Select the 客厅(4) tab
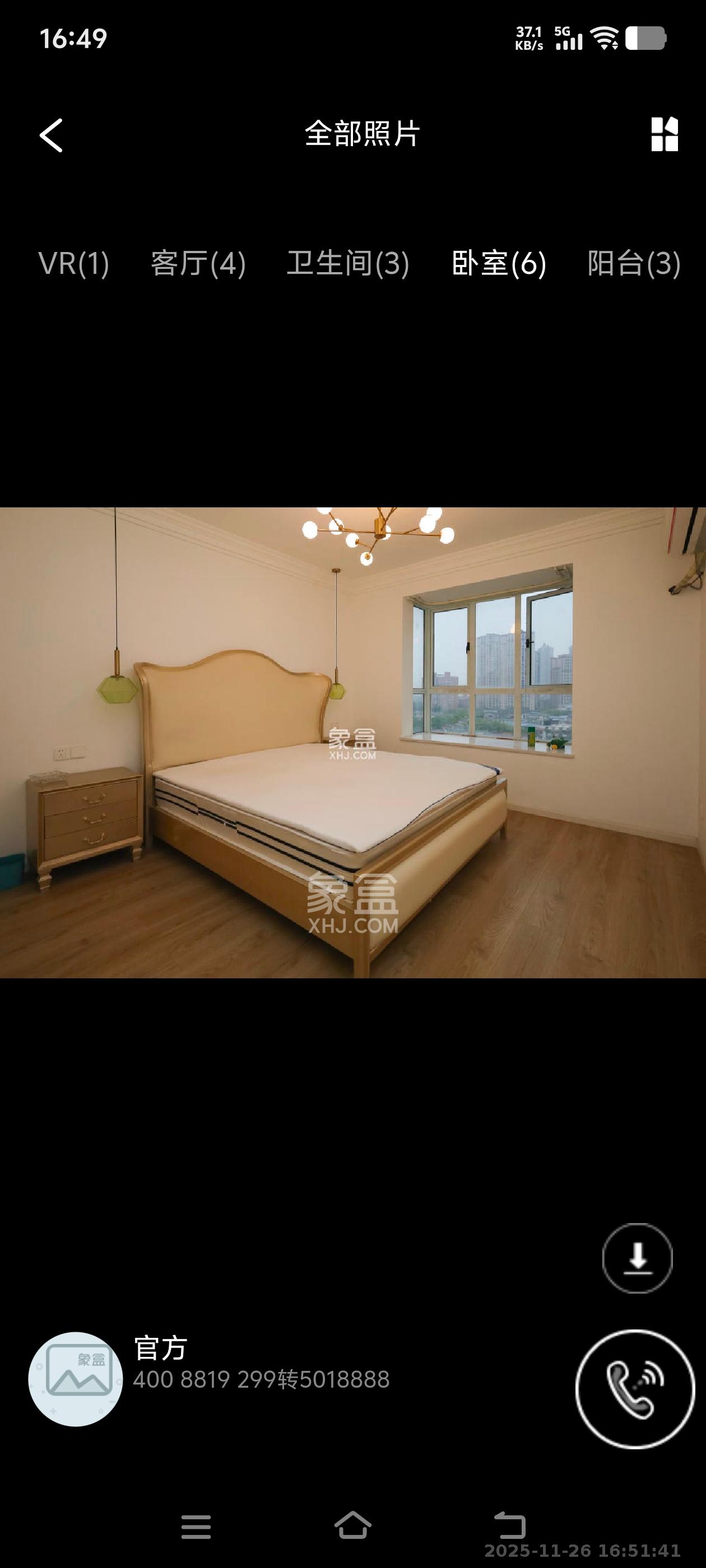706x1568 pixels. click(x=198, y=264)
